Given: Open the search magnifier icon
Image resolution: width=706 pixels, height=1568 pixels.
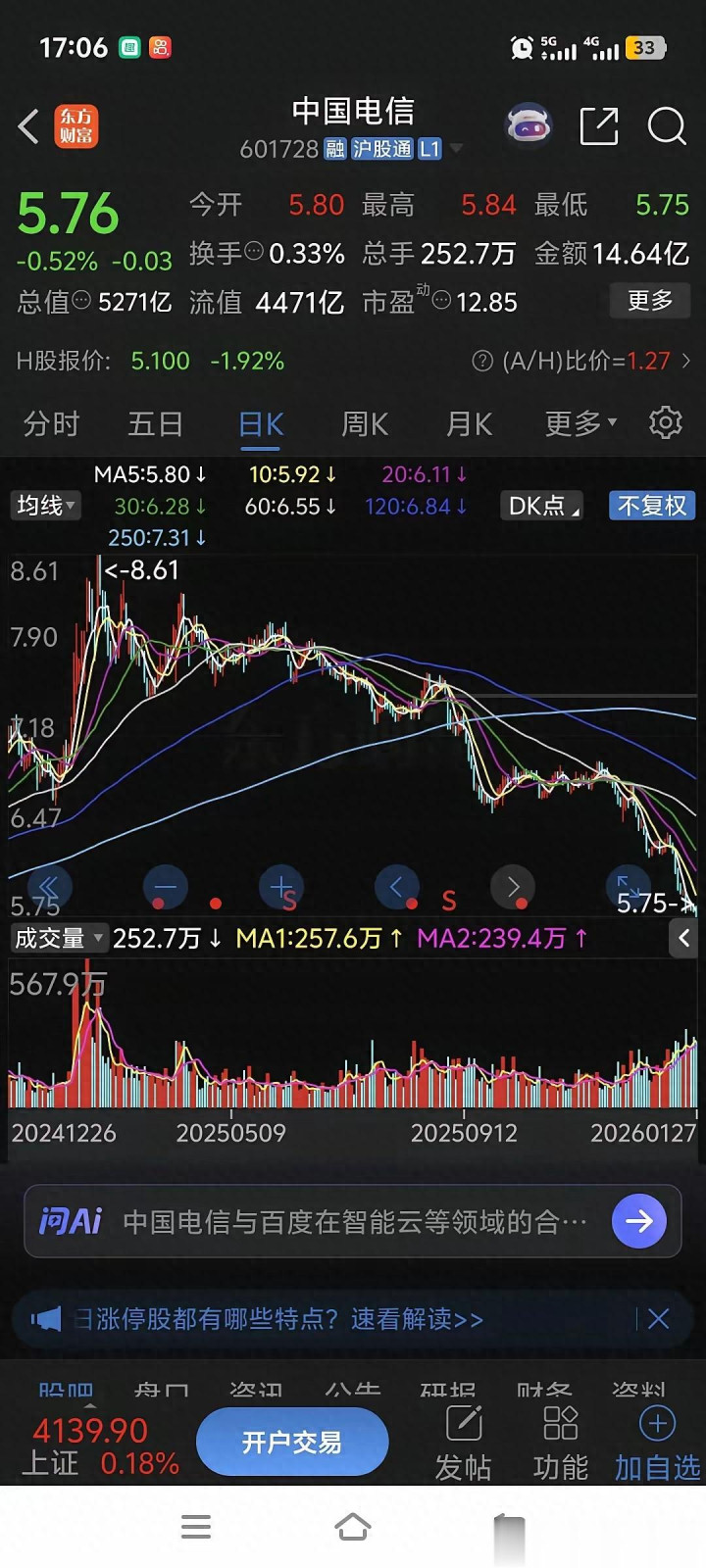Looking at the screenshot, I should 667,126.
